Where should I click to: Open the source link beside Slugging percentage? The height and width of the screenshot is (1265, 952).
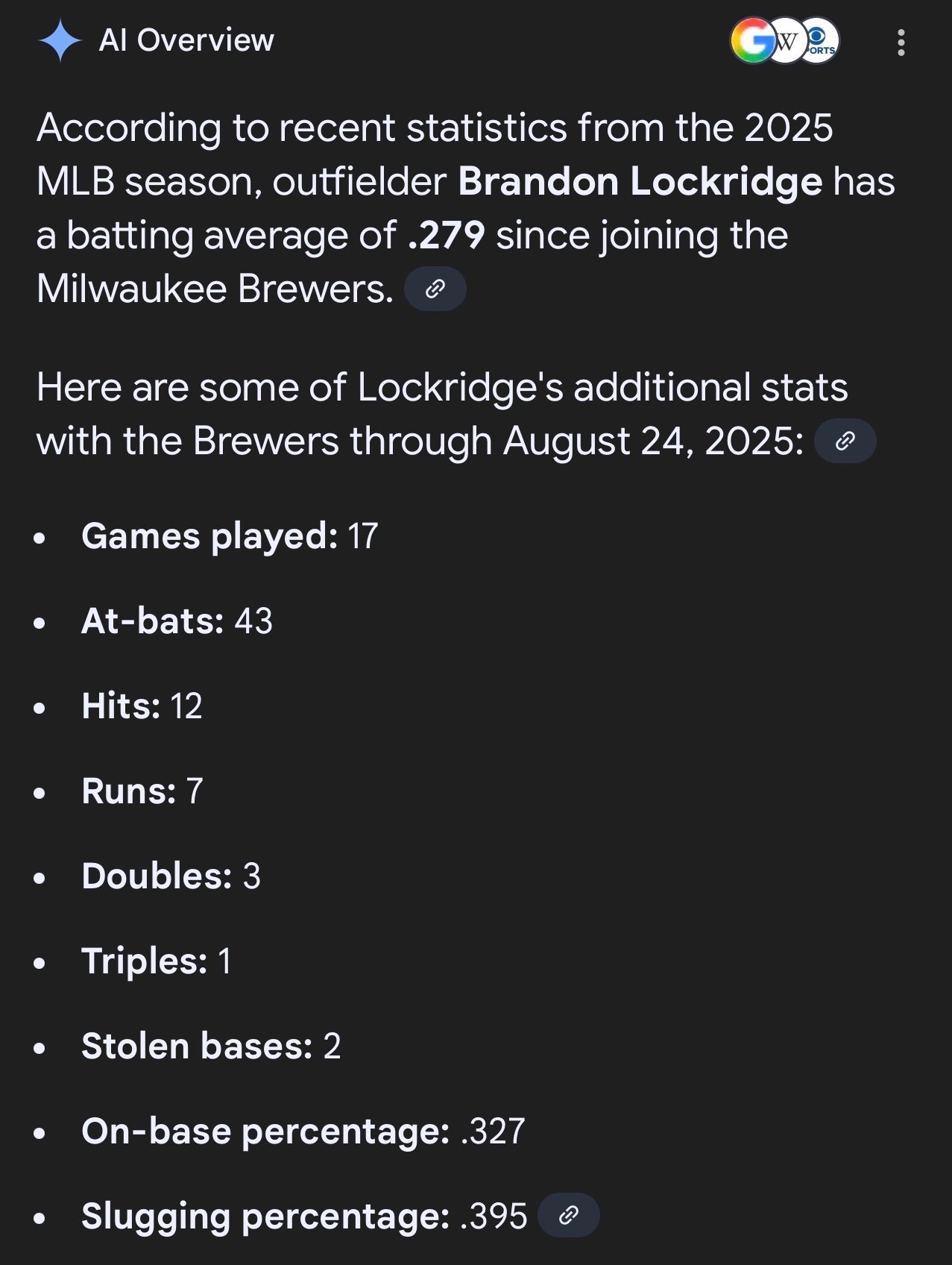[568, 1215]
